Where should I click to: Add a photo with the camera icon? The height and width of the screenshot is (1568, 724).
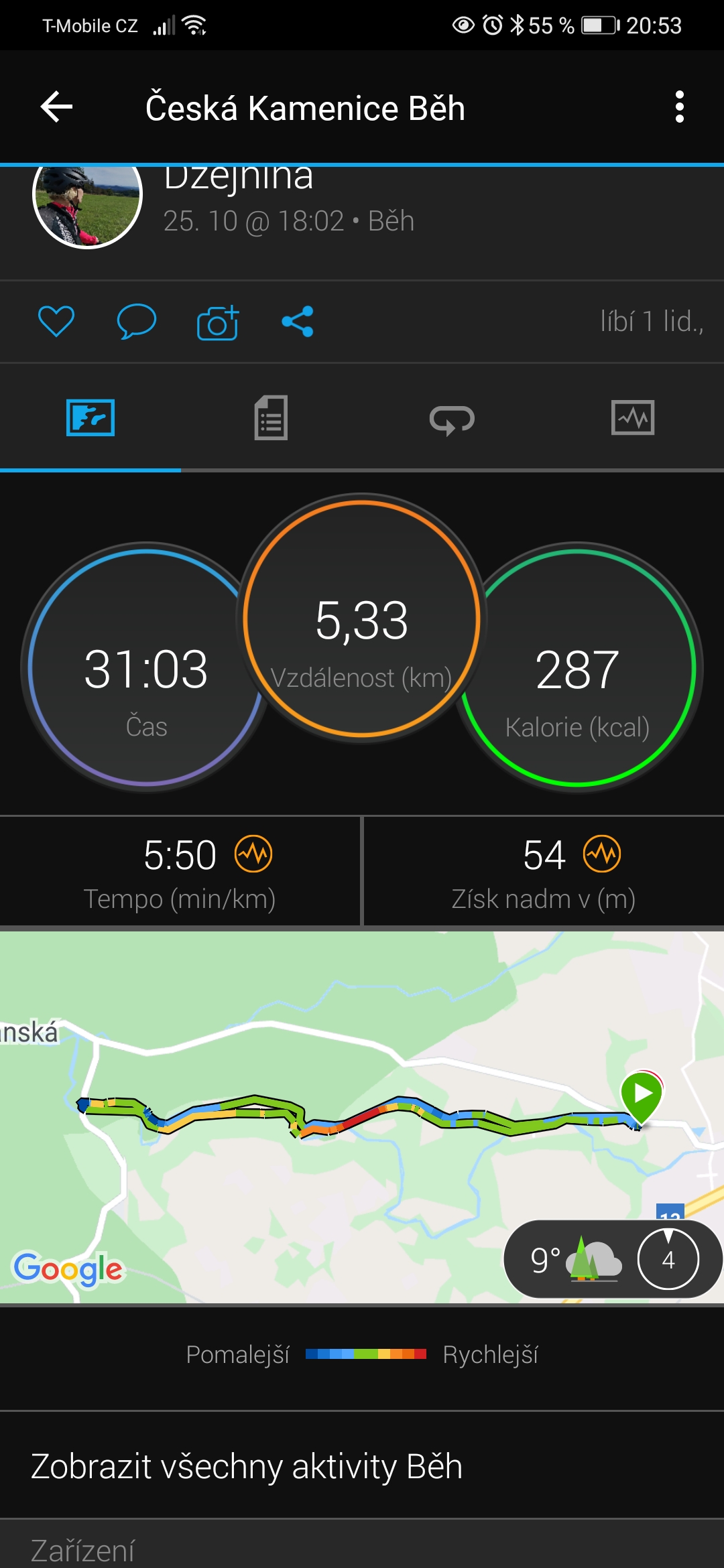coord(218,322)
